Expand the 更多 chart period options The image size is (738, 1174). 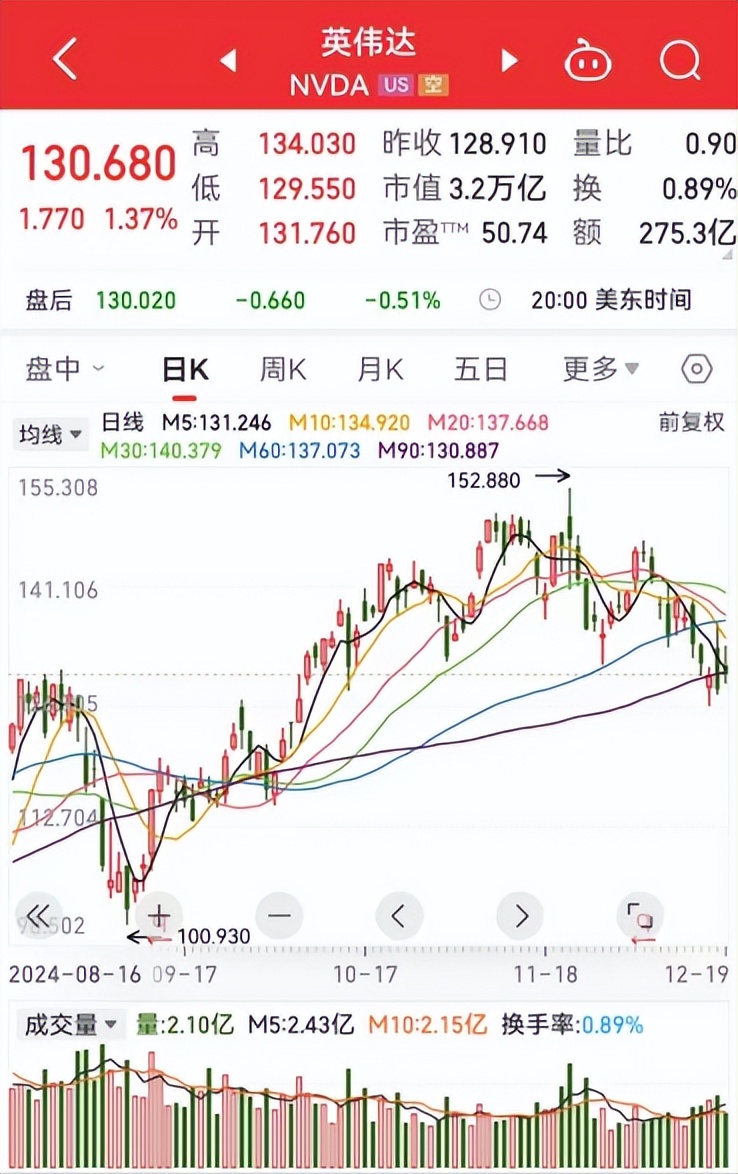point(600,370)
